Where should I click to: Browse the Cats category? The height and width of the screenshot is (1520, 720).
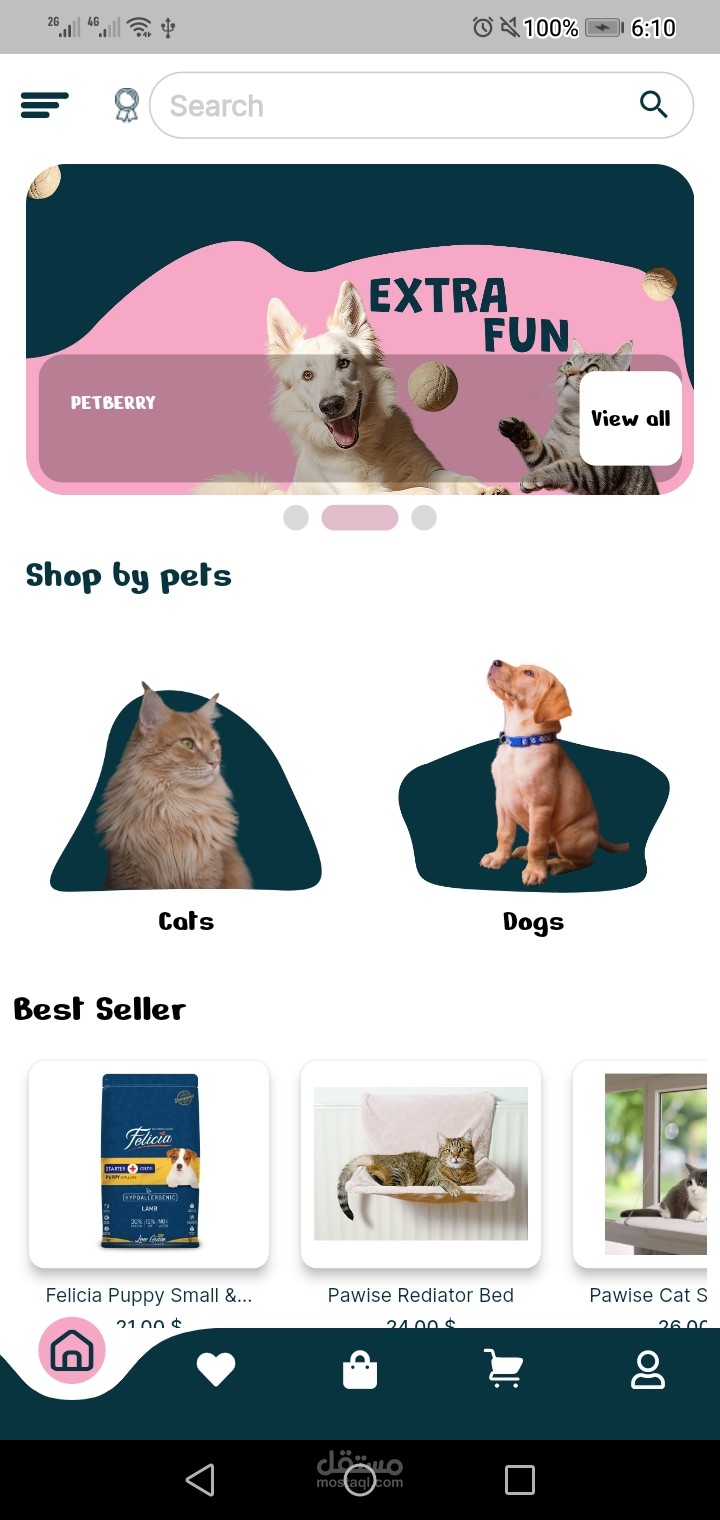pyautogui.click(x=186, y=806)
